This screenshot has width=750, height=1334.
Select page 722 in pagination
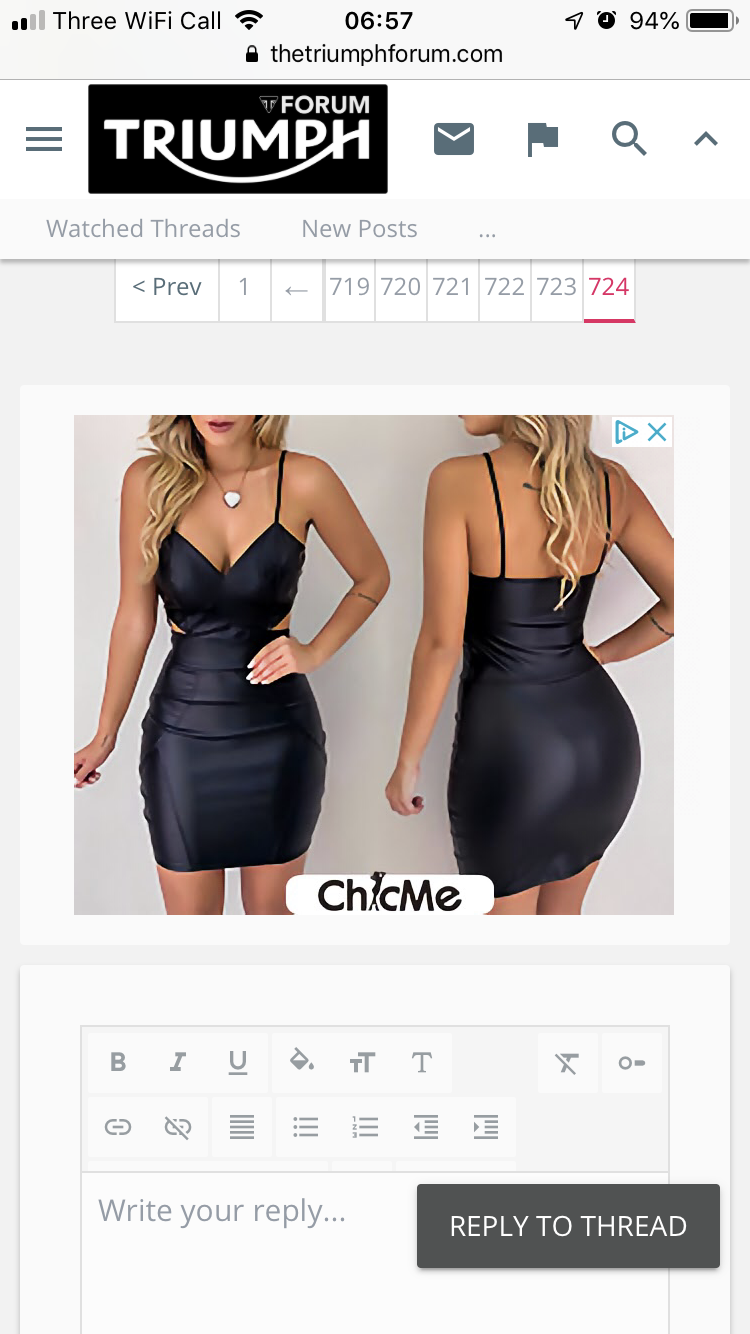point(505,288)
